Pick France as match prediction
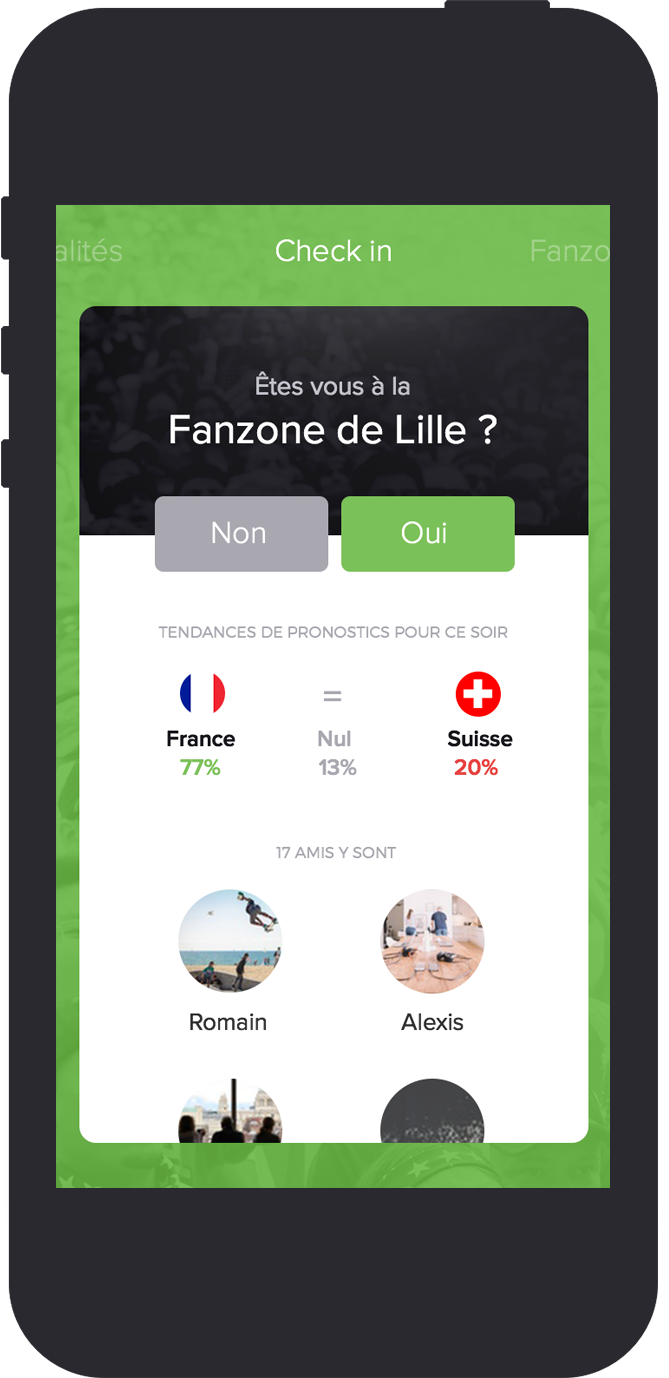 click(x=201, y=694)
